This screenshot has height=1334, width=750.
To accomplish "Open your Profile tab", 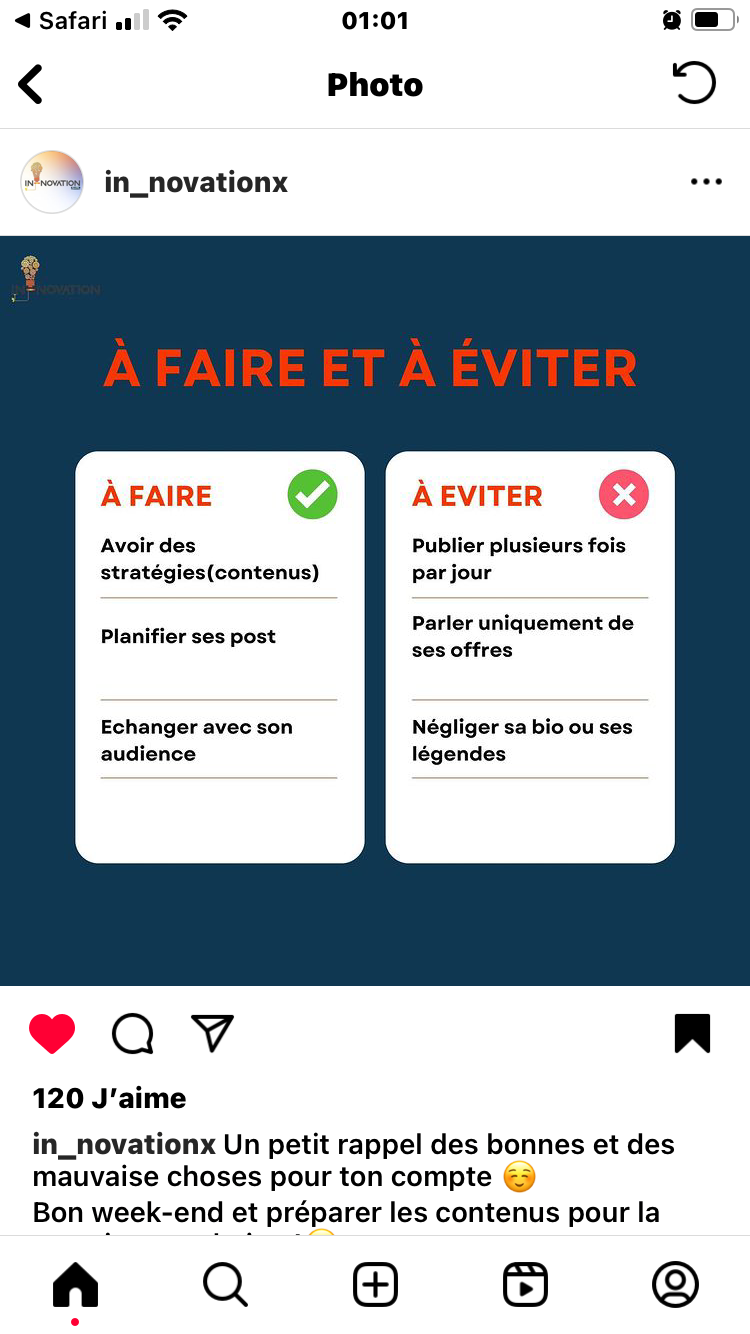I will pos(675,1285).
